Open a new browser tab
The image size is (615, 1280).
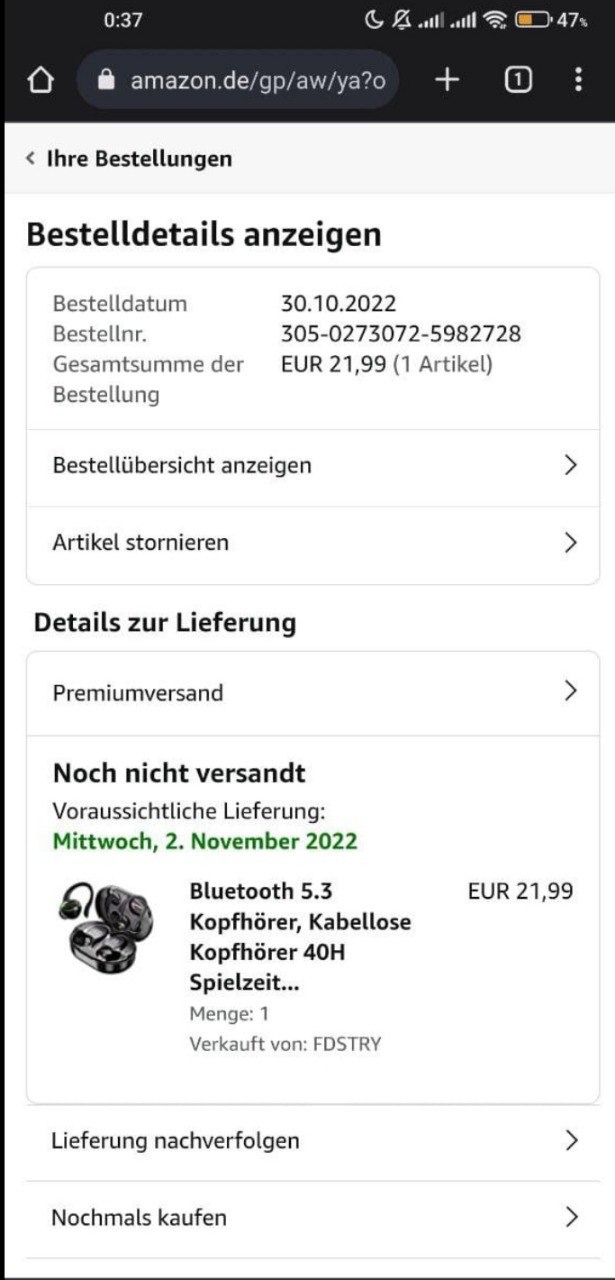(x=447, y=80)
